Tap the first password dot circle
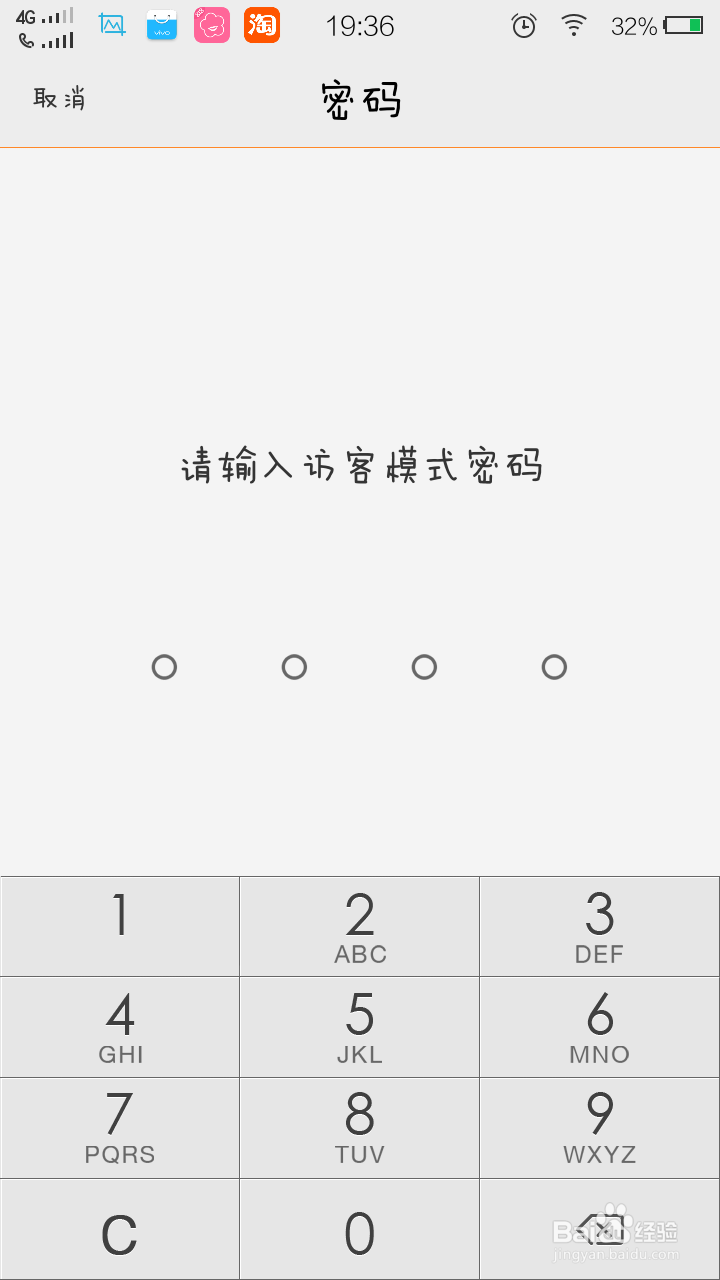The height and width of the screenshot is (1280, 720). (164, 667)
